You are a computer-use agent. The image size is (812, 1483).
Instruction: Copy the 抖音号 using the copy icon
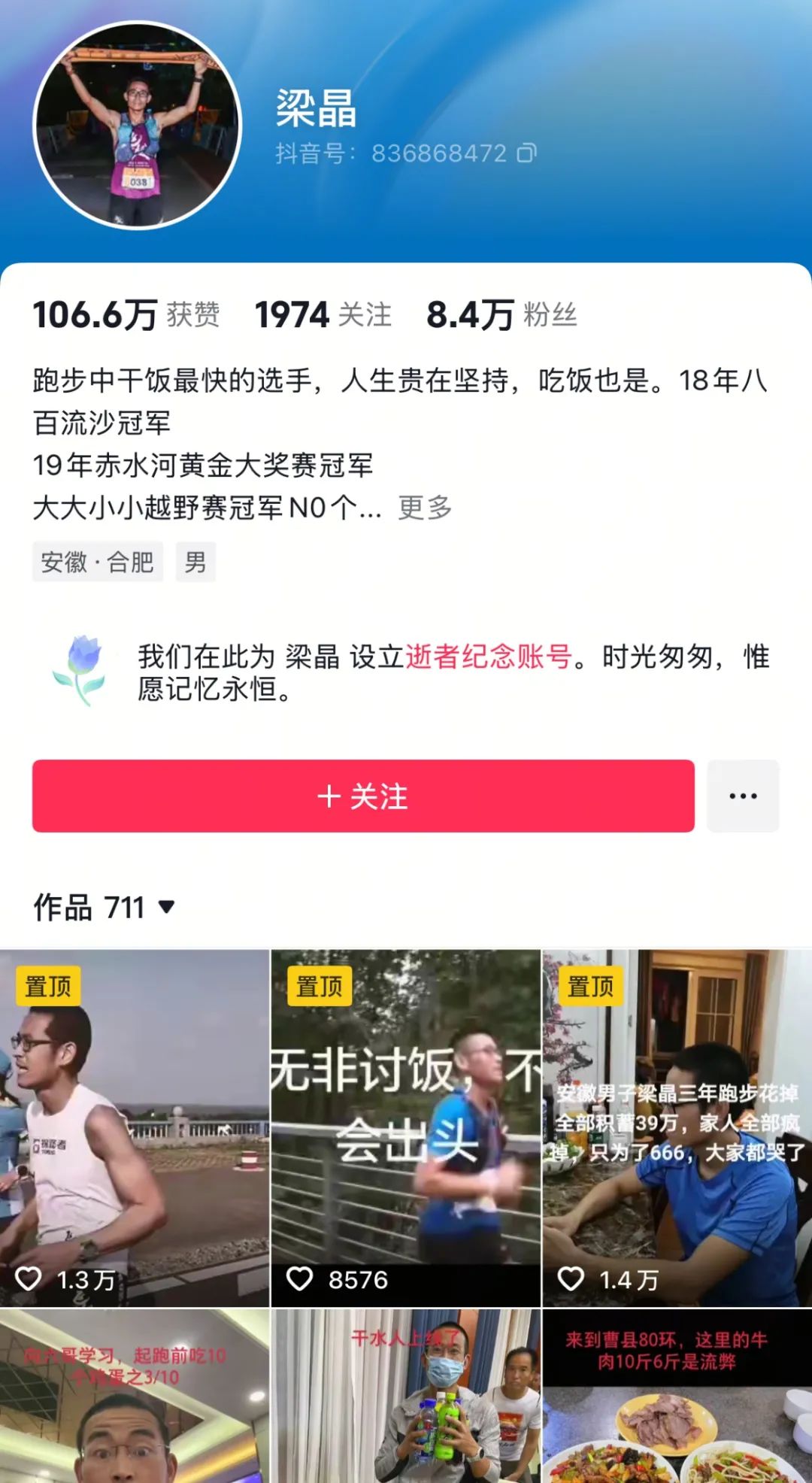pos(526,153)
